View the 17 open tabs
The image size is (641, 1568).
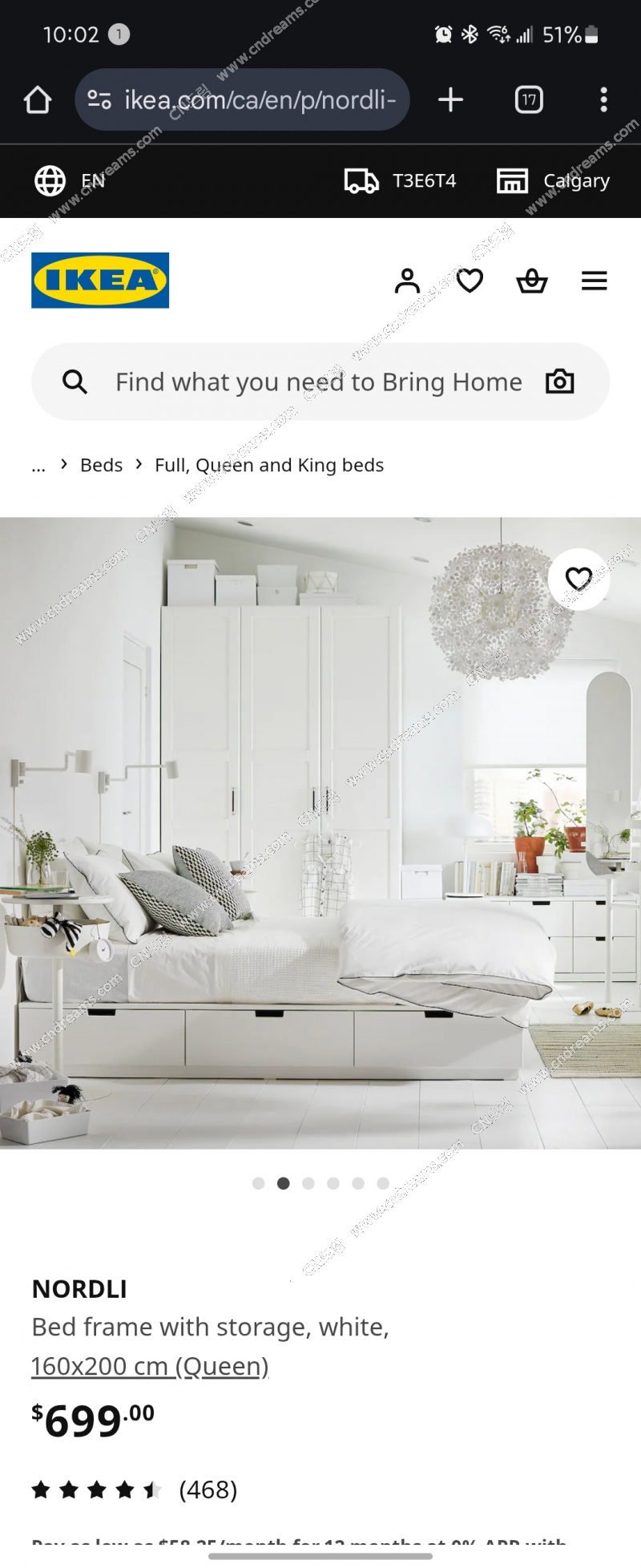coord(529,100)
